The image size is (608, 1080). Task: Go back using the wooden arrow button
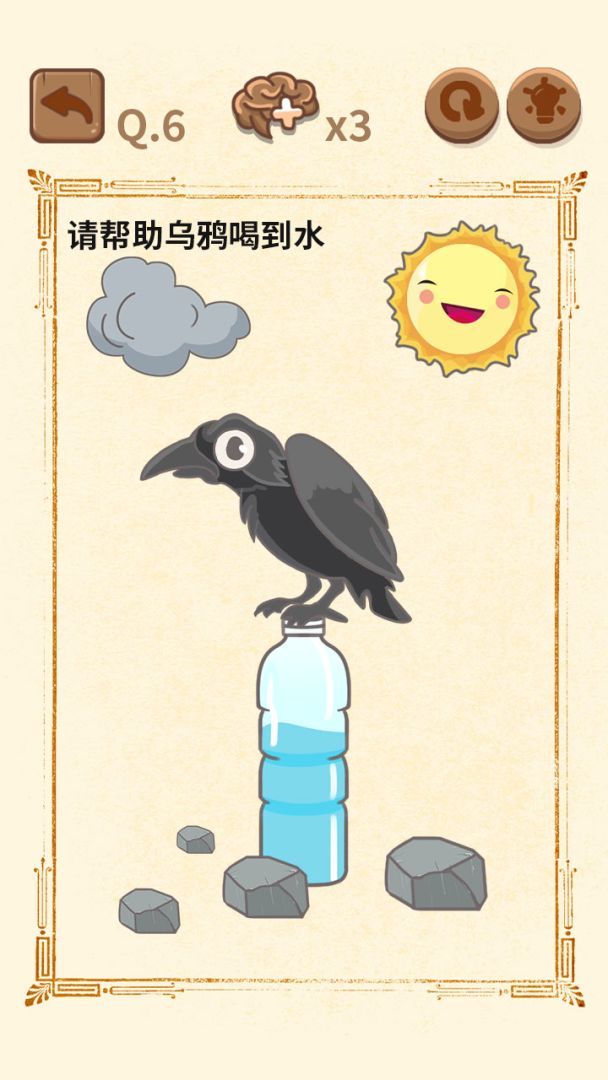(67, 105)
